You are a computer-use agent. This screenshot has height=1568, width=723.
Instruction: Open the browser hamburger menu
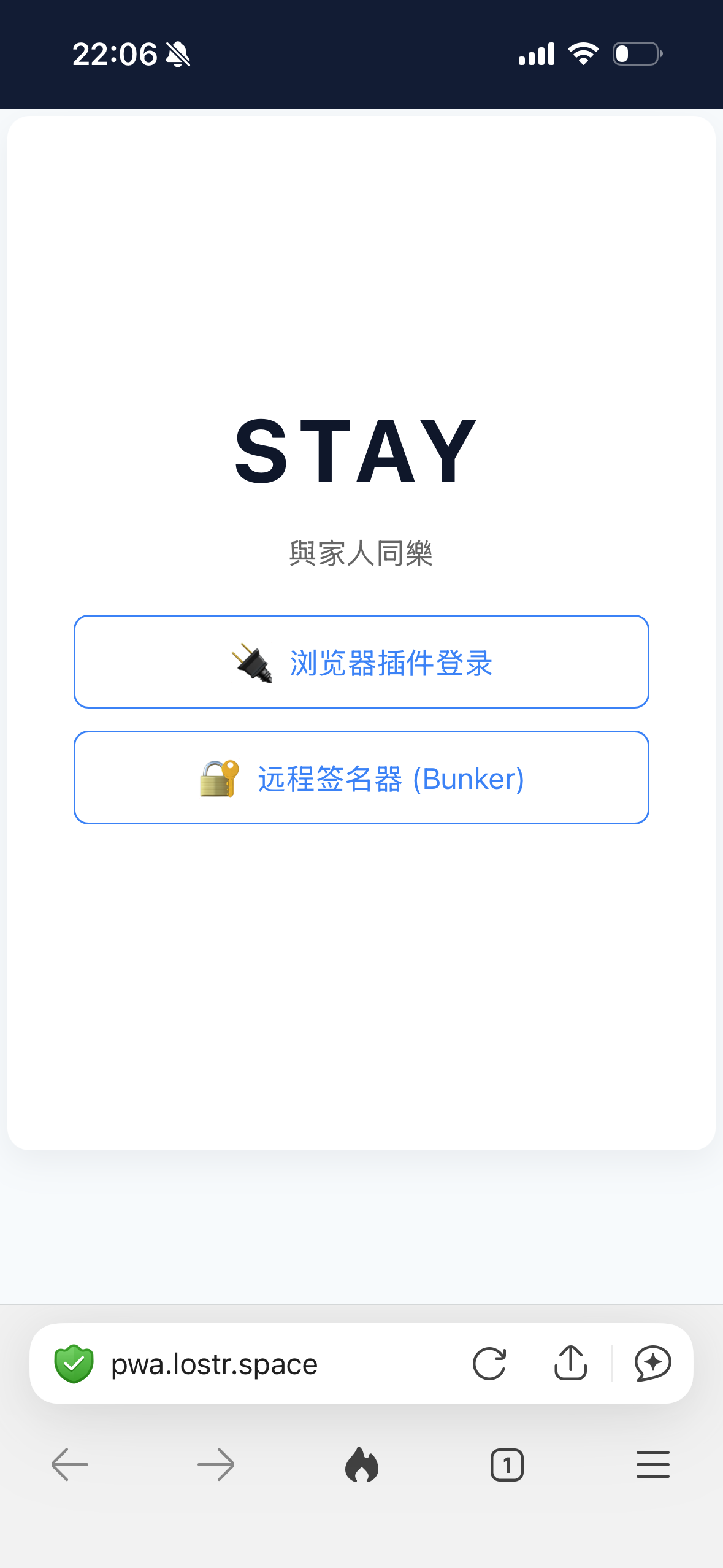652,1465
